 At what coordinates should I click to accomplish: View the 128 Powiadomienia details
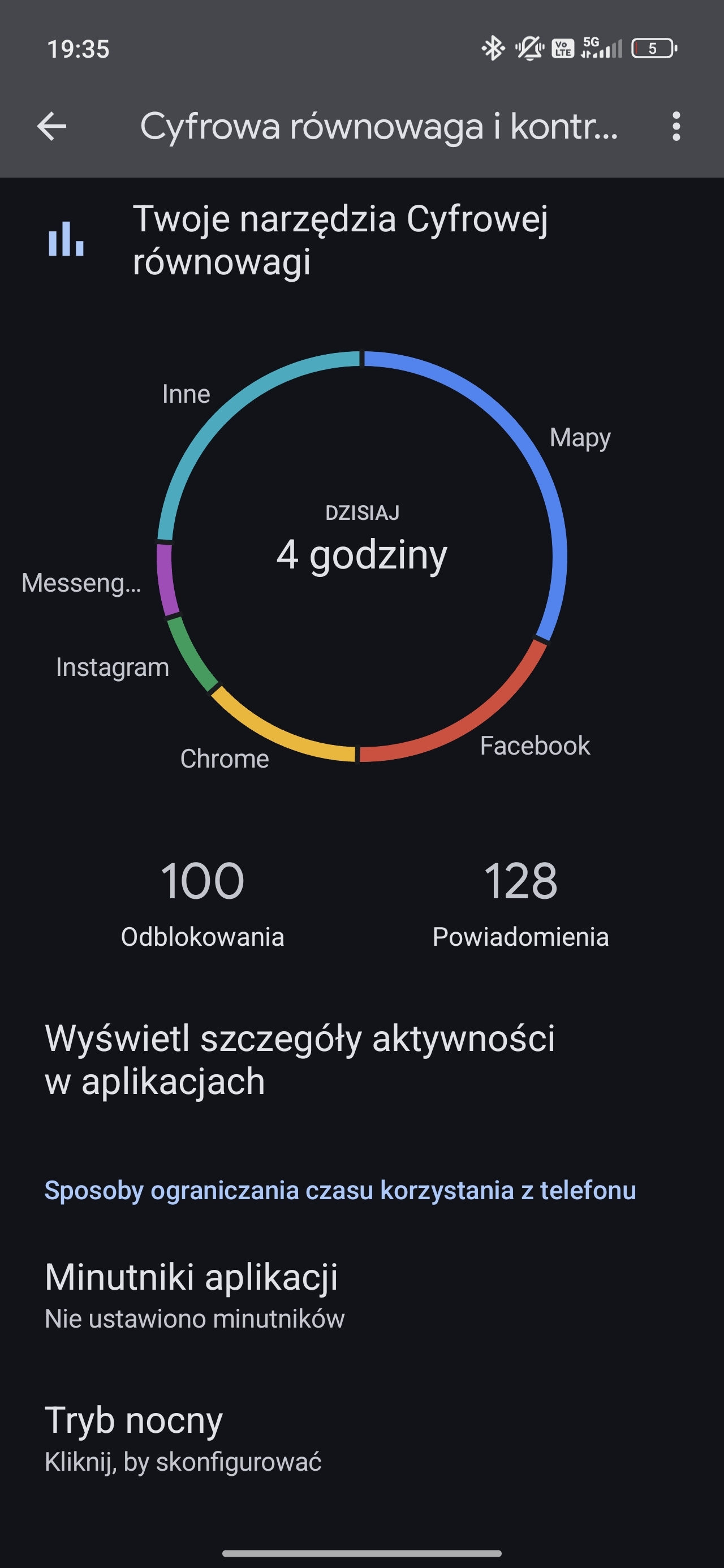click(x=520, y=903)
